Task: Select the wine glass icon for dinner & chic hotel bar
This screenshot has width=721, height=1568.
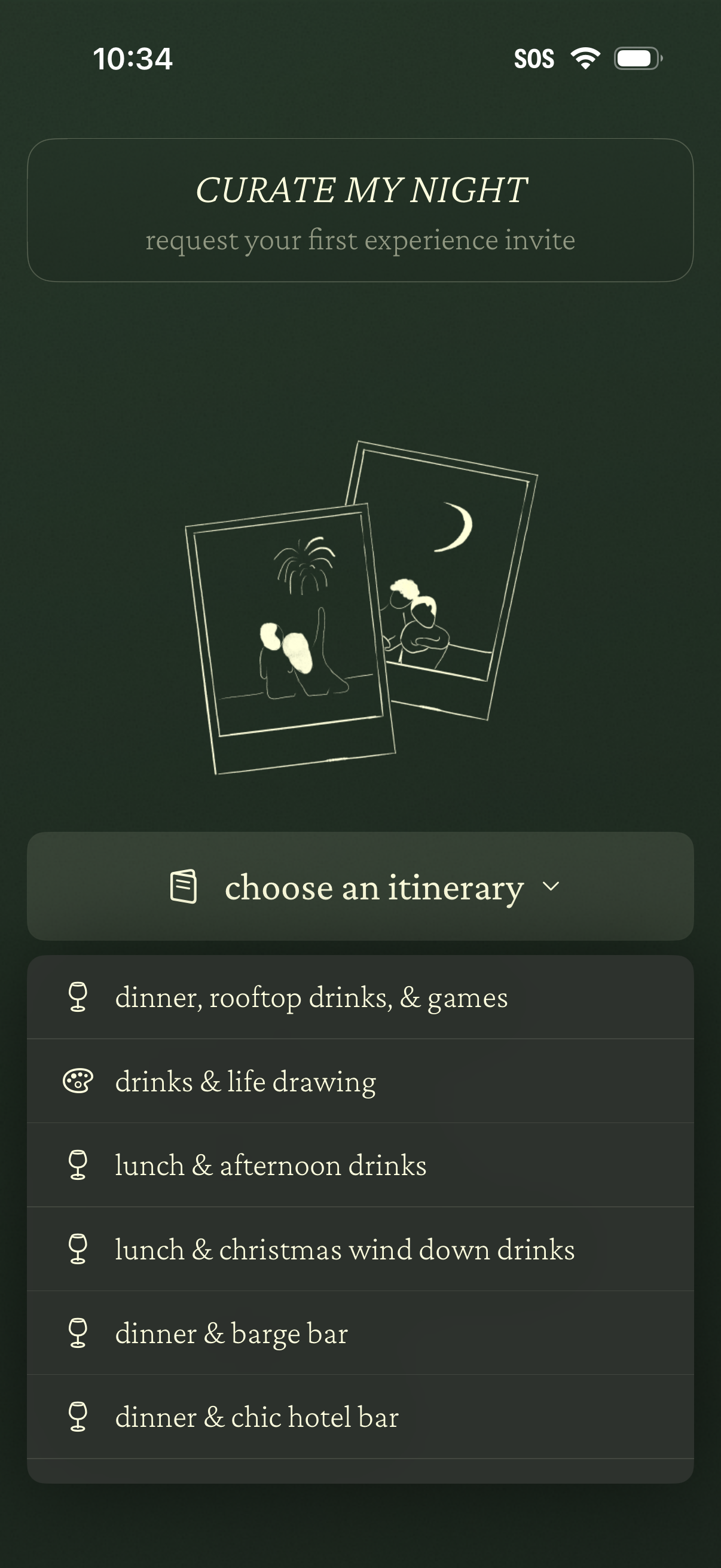Action: coord(78,1417)
